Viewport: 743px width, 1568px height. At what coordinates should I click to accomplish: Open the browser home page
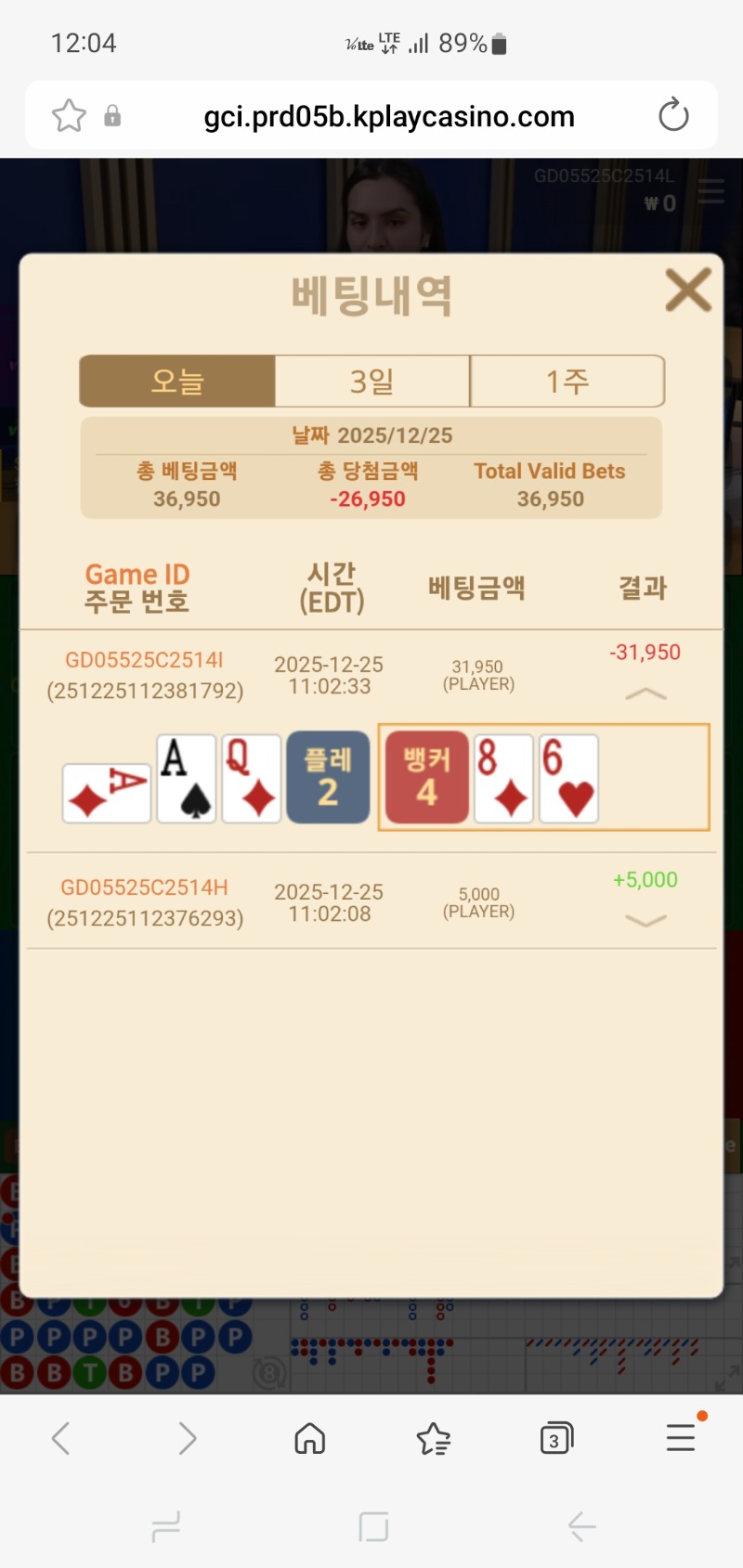click(x=309, y=1438)
